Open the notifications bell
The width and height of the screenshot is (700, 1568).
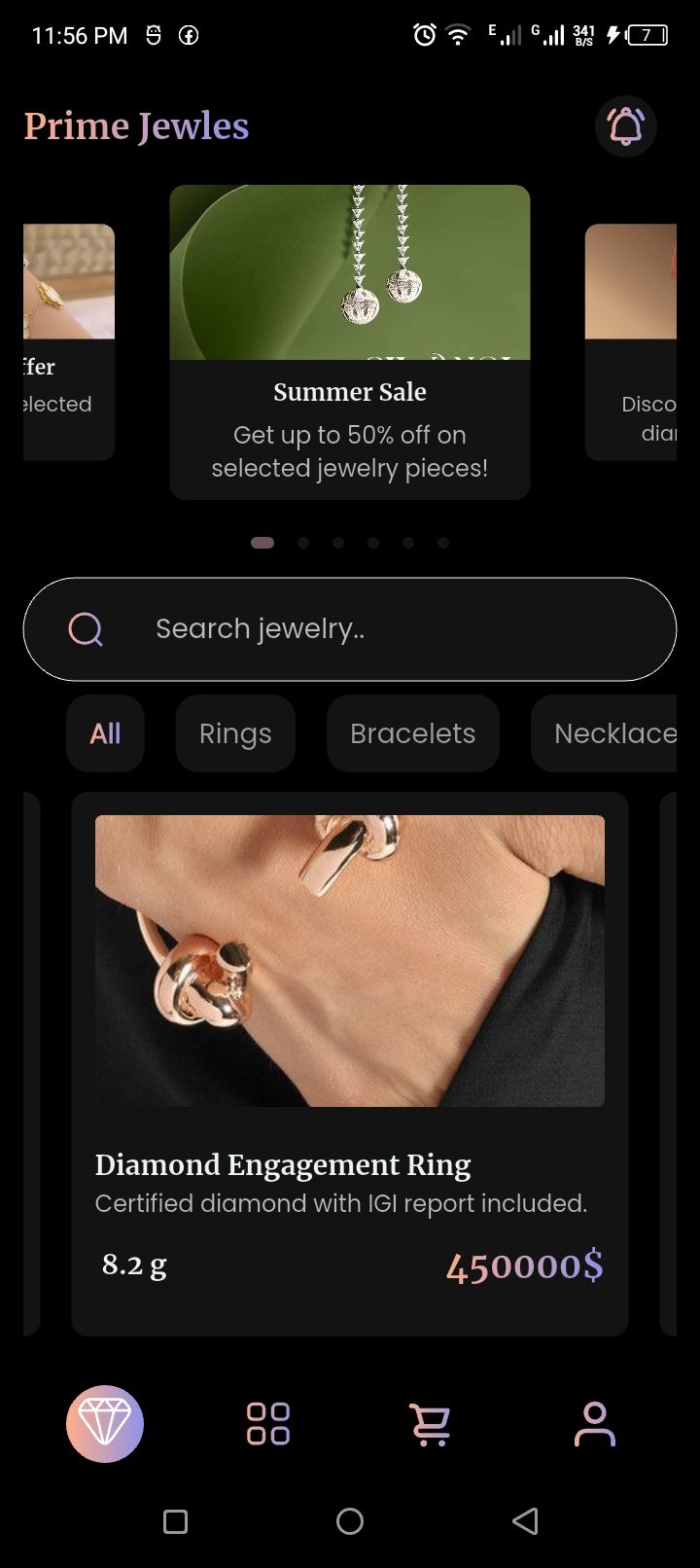pyautogui.click(x=625, y=126)
